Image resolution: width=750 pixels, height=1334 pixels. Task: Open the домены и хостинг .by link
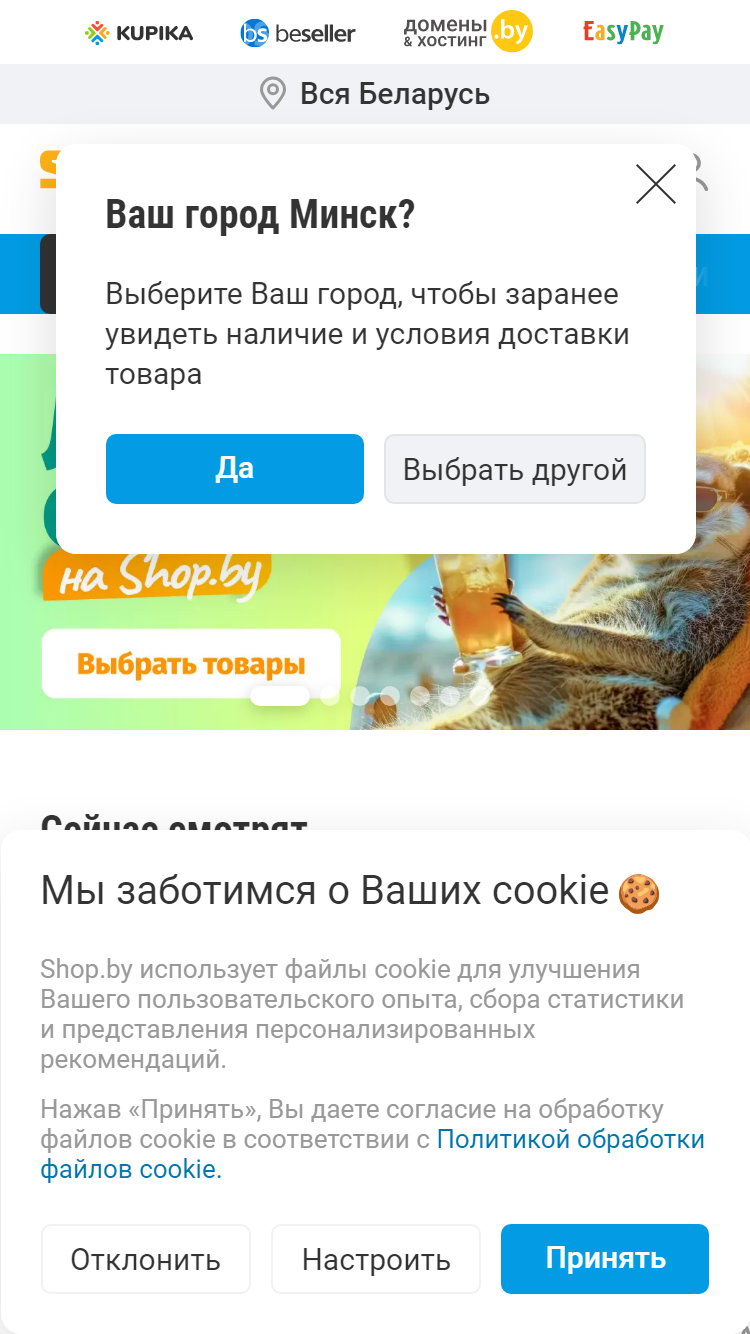pos(468,33)
